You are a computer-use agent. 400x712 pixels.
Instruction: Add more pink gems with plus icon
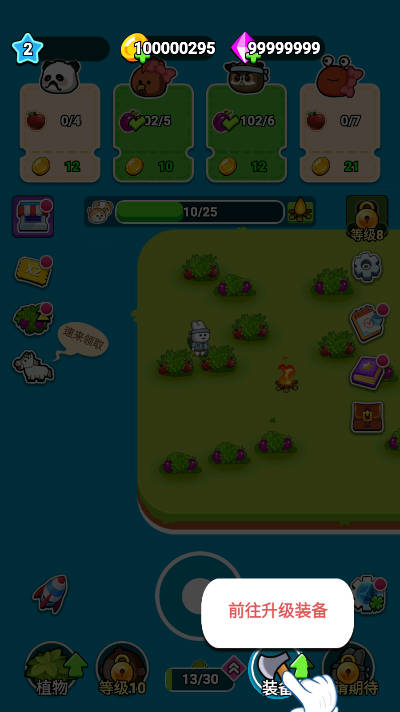pos(254,58)
